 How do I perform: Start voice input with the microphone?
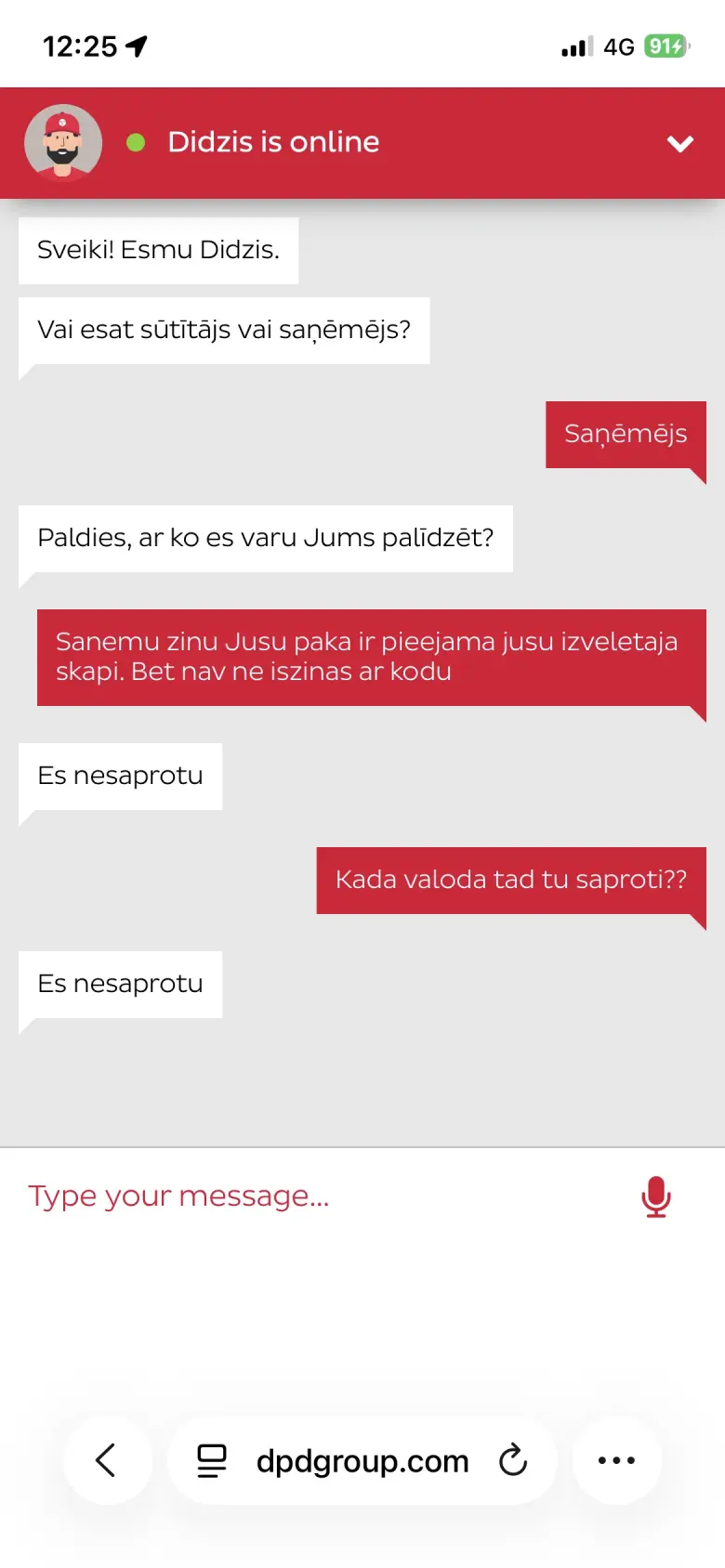point(656,1196)
